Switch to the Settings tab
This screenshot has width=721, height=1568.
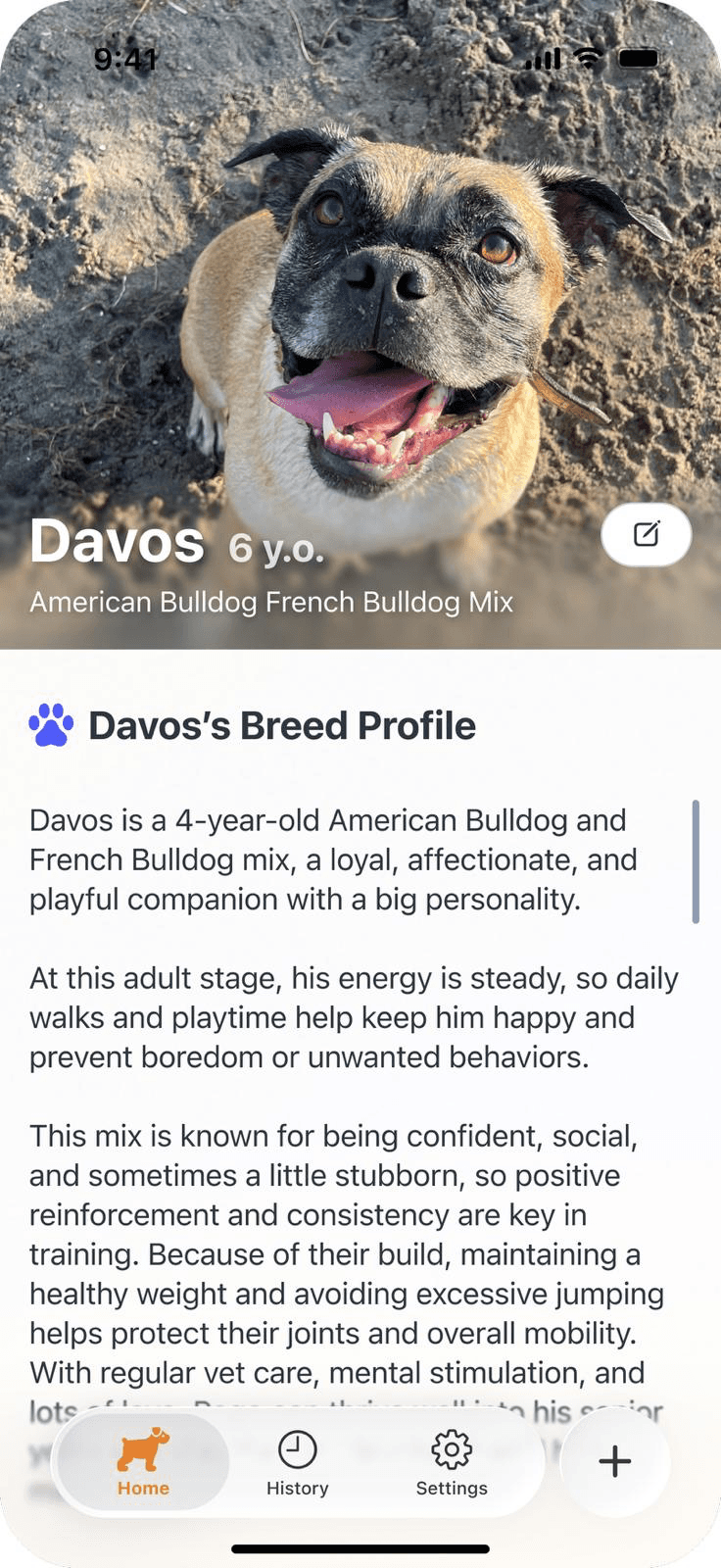click(452, 1462)
